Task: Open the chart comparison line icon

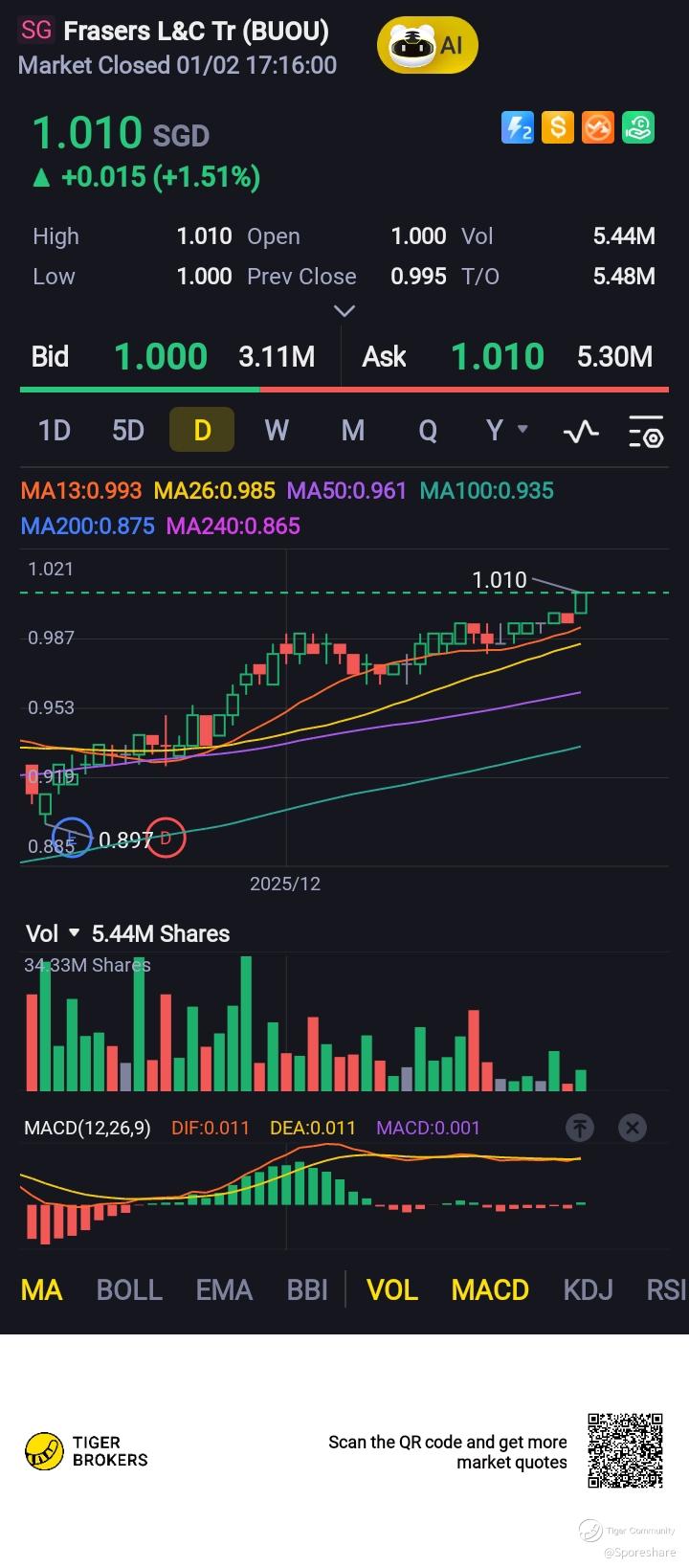Action: tap(581, 432)
